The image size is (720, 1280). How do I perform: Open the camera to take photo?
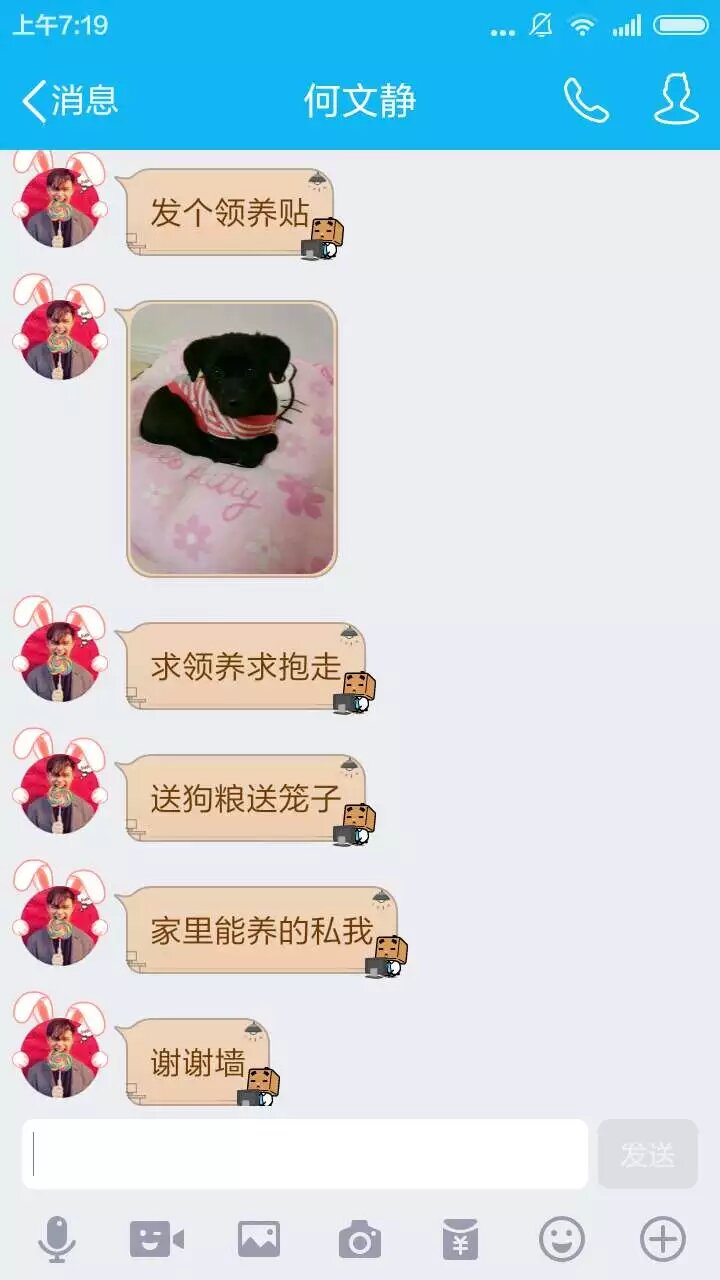click(x=360, y=1240)
